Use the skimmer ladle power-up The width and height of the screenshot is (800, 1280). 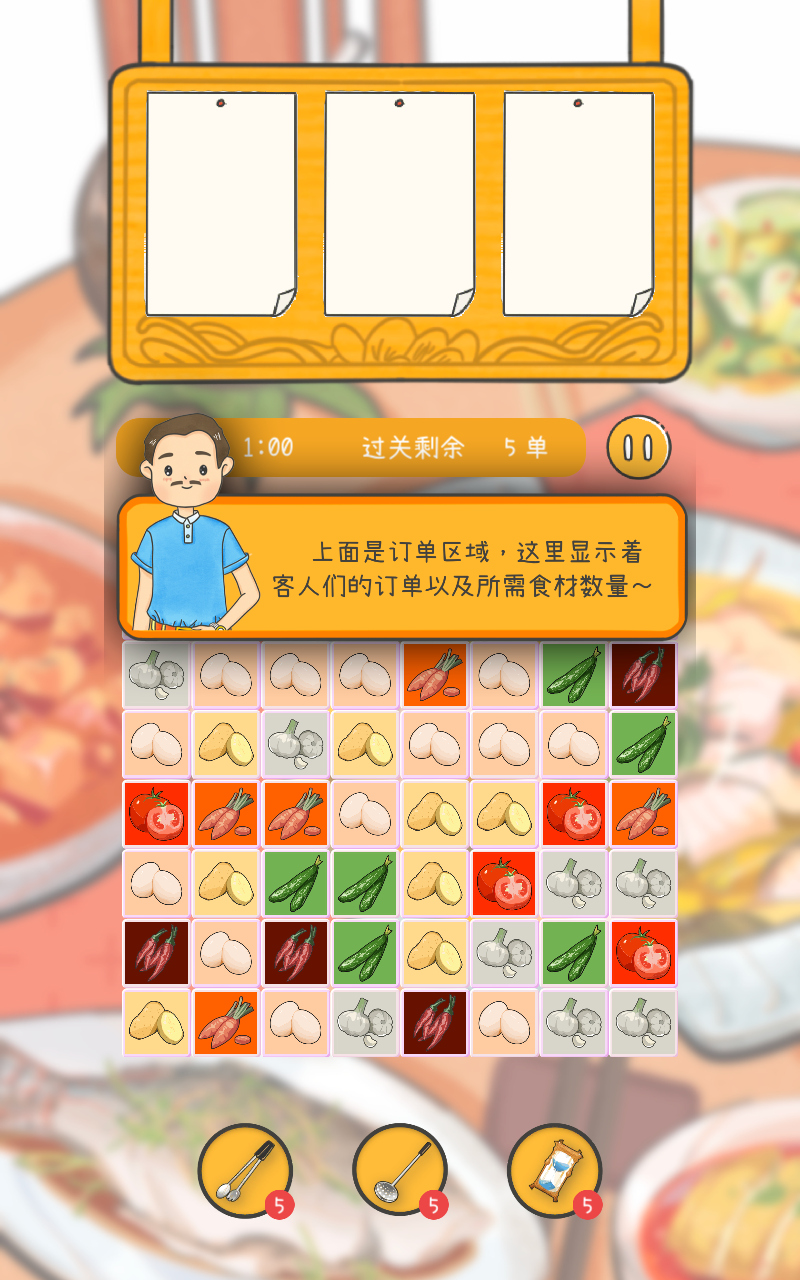tap(400, 1170)
